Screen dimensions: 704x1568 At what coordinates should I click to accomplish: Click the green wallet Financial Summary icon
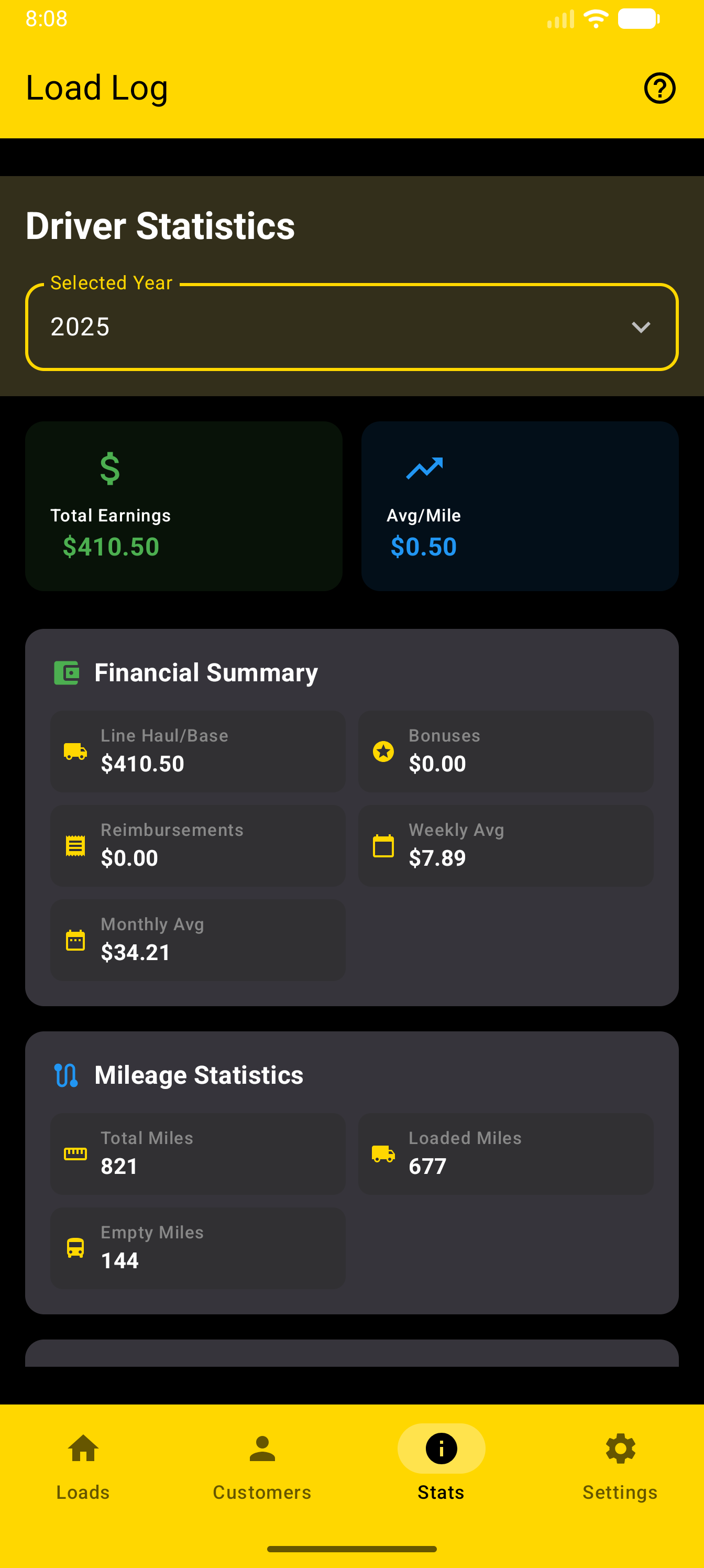[68, 672]
